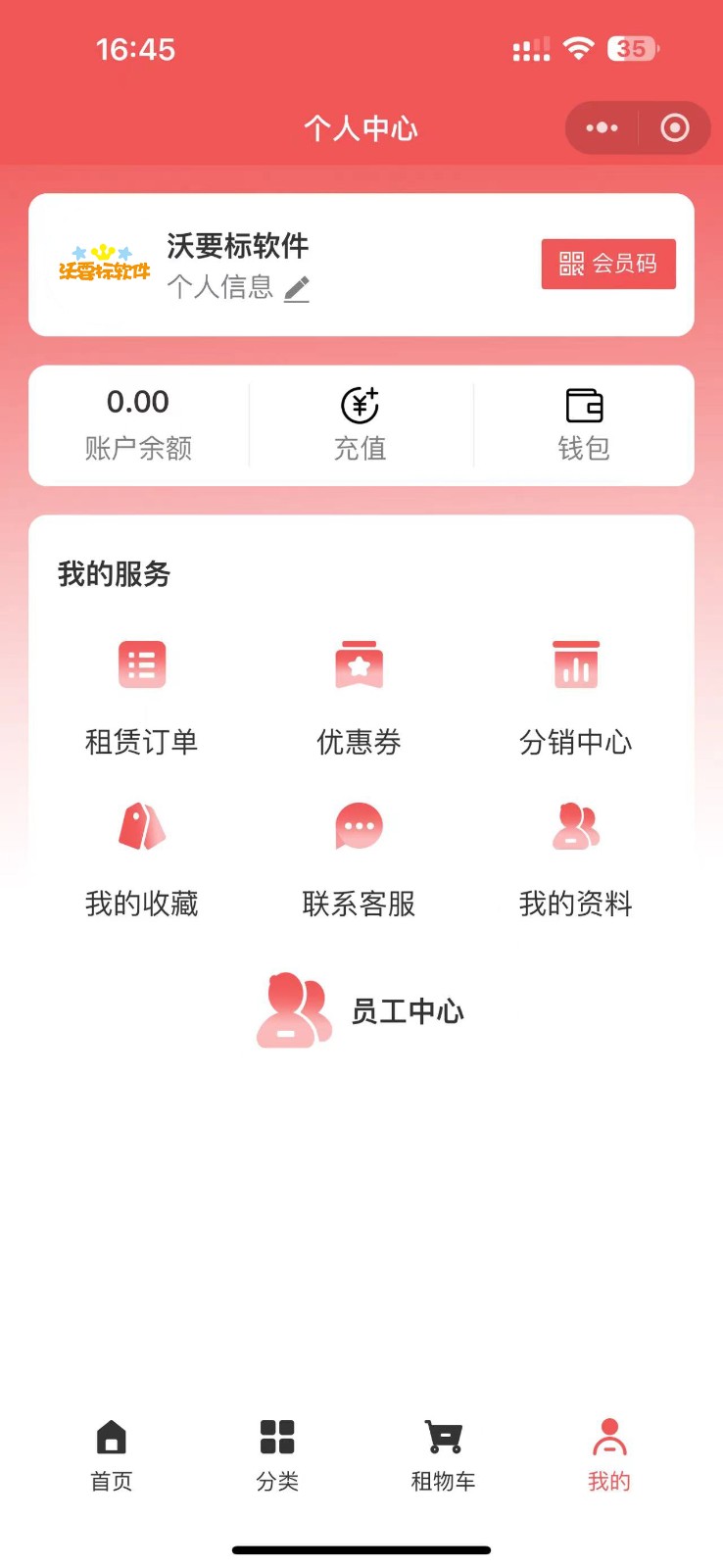Open the 租物车 rental cart tab
The height and width of the screenshot is (1568, 723).
click(444, 1456)
